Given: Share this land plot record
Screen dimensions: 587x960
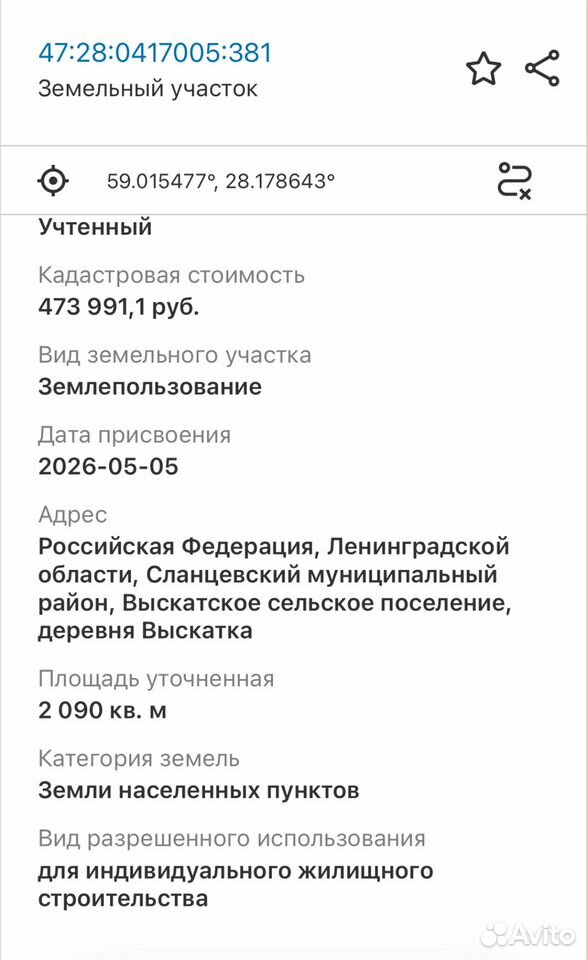Looking at the screenshot, I should (x=542, y=68).
